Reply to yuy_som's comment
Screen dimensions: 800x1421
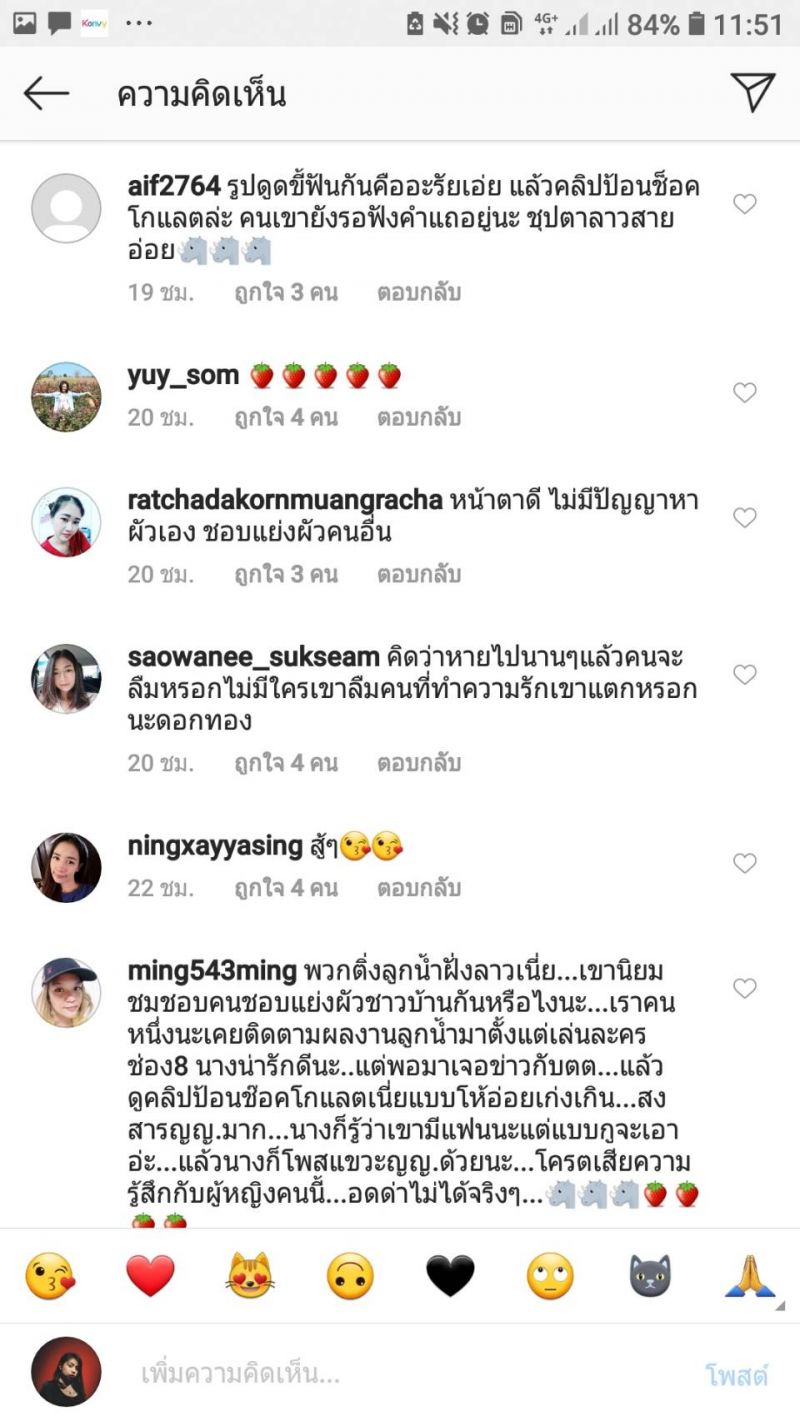pos(418,418)
